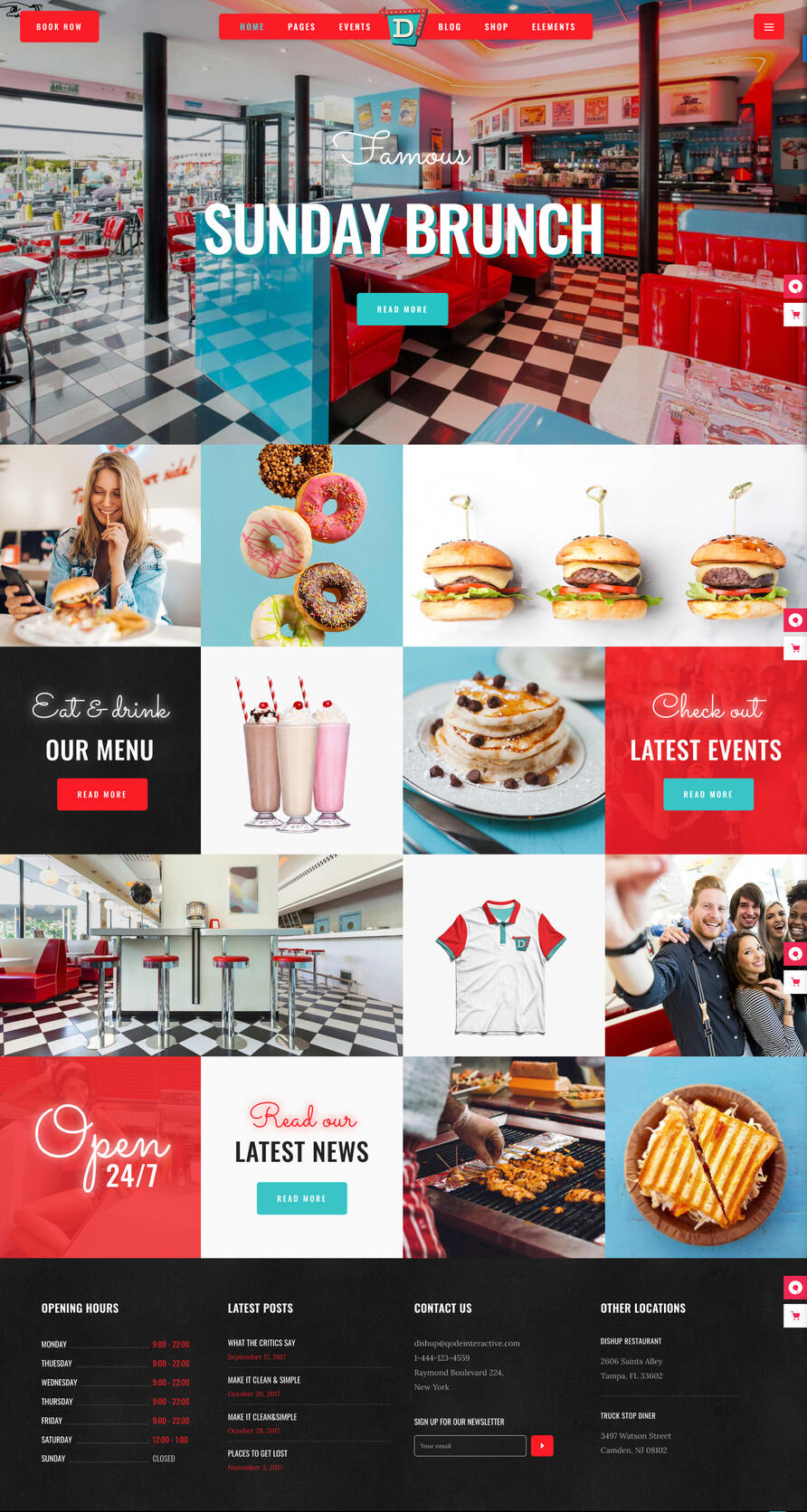Submit the newsletter signup arrow button
The image size is (807, 1512).
click(542, 1446)
